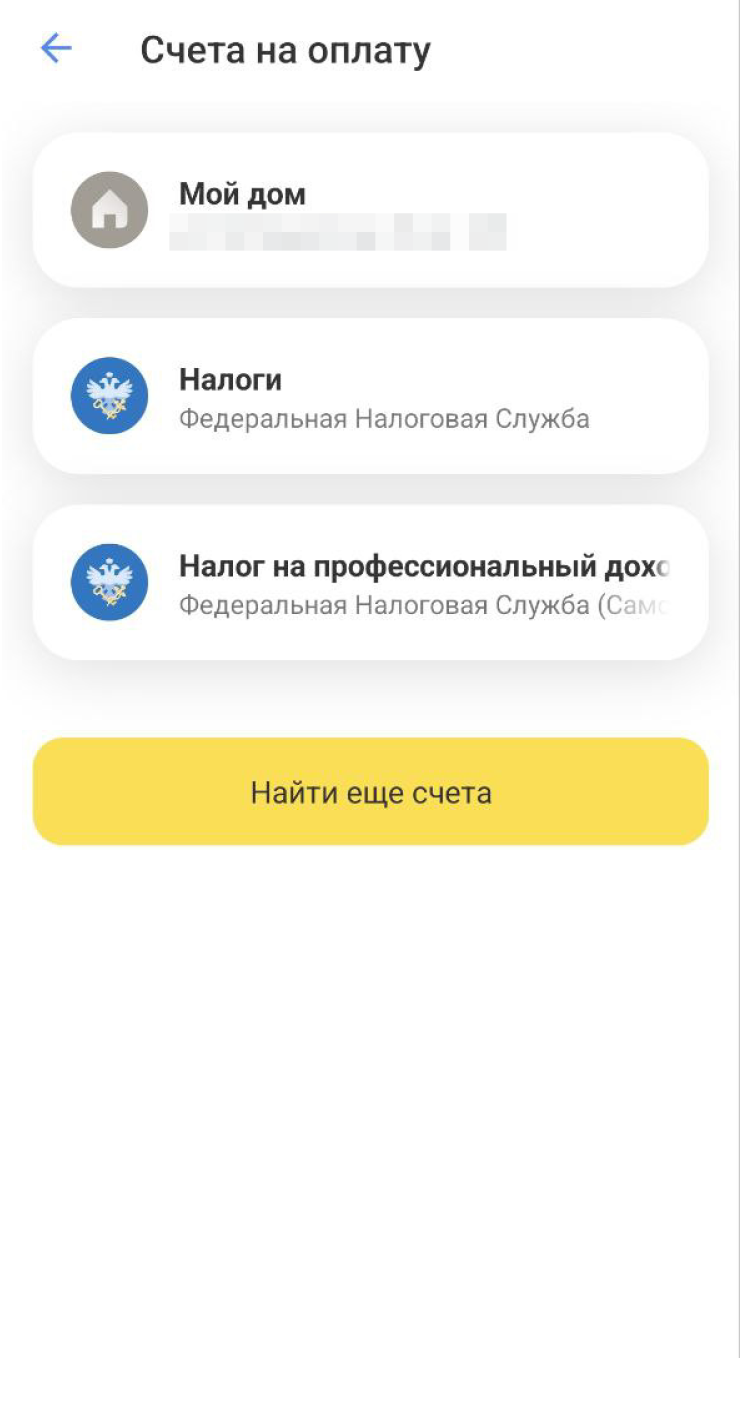Open Налоги from Федеральная Налоговая Служба

370,396
